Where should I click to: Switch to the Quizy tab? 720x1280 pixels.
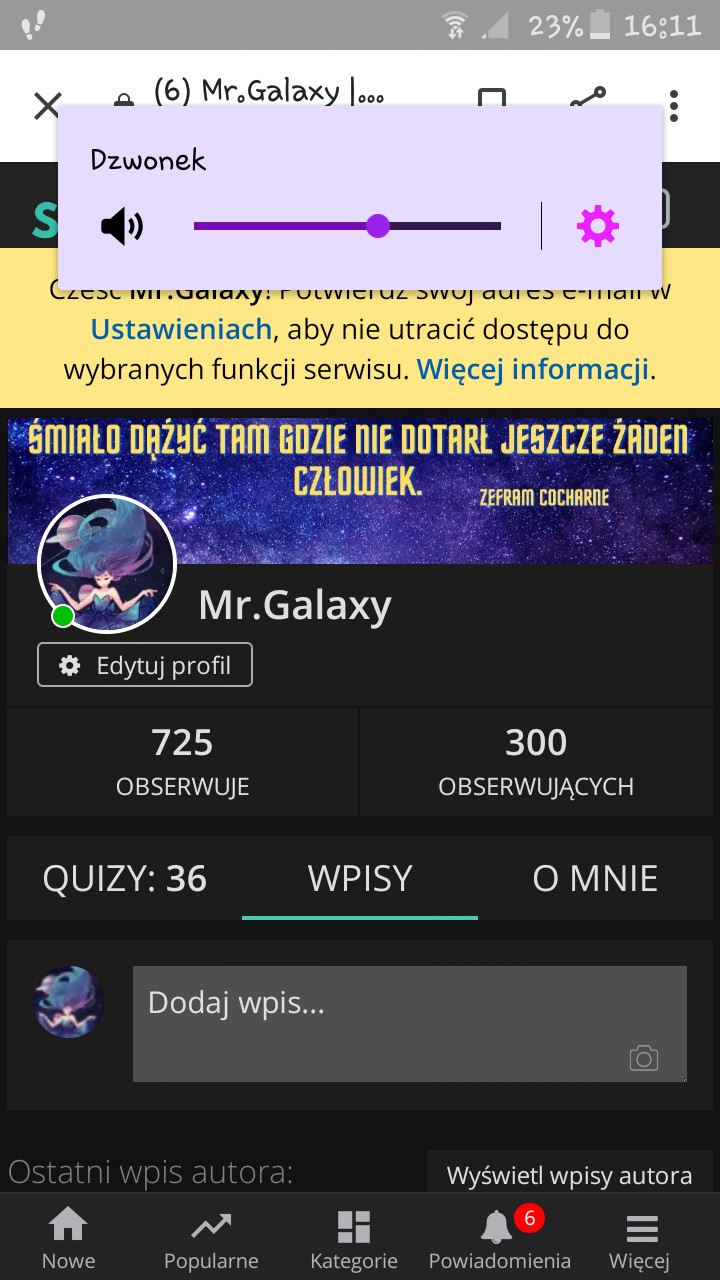click(x=125, y=879)
